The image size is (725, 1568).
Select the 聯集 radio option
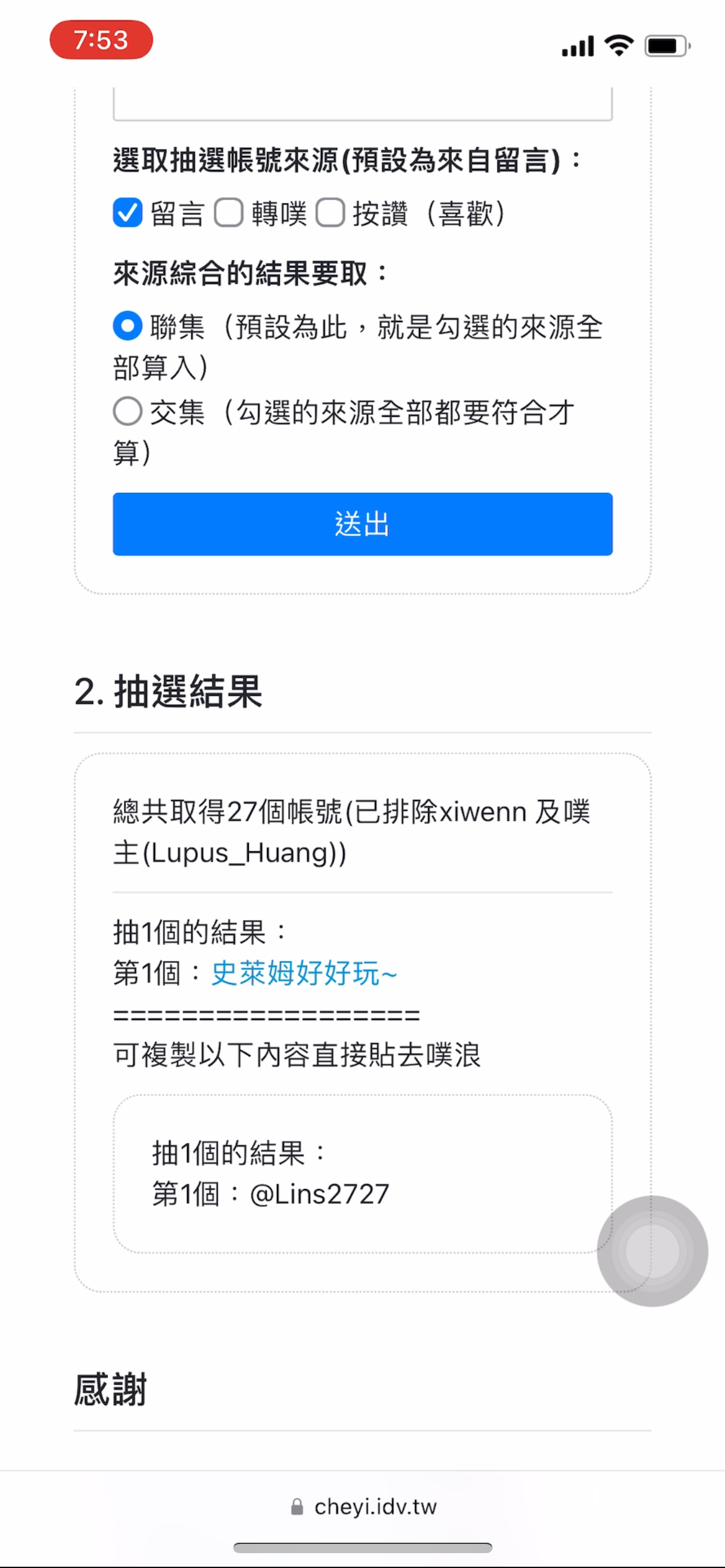pyautogui.click(x=128, y=326)
